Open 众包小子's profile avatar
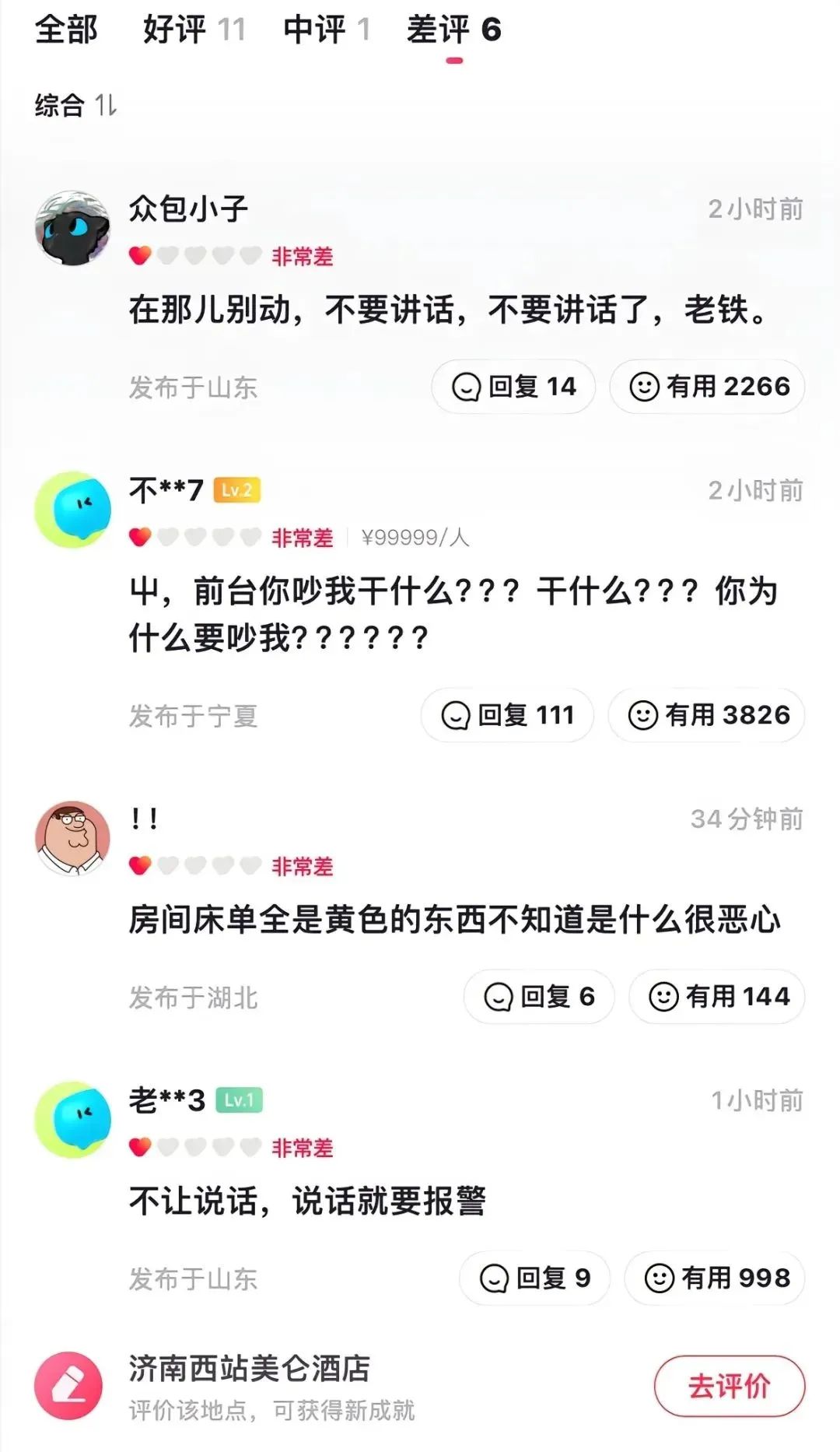Screen dimensions: 840x1452 [x=73, y=228]
